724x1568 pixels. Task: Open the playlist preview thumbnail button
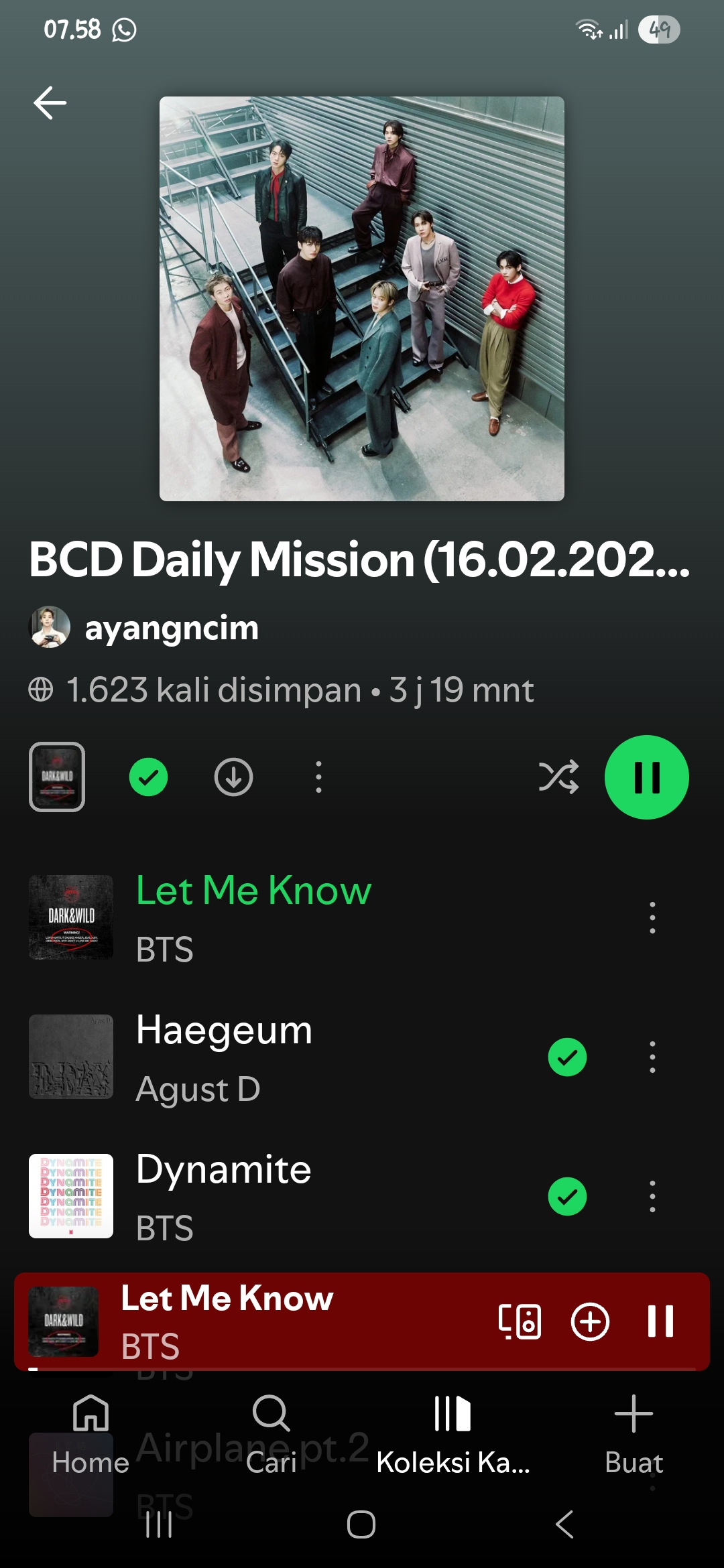pyautogui.click(x=57, y=777)
